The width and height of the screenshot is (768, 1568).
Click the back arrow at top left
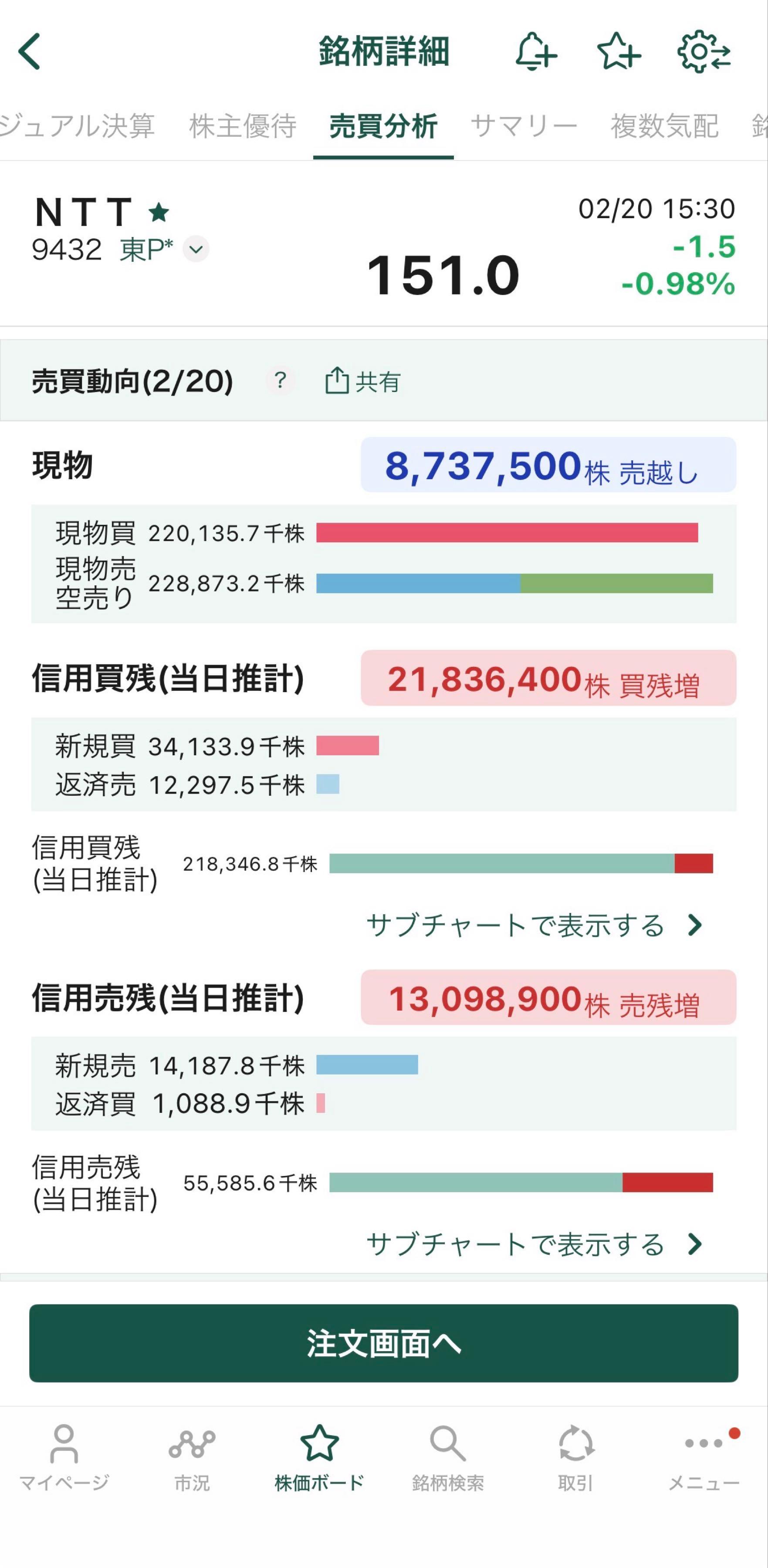coord(29,51)
